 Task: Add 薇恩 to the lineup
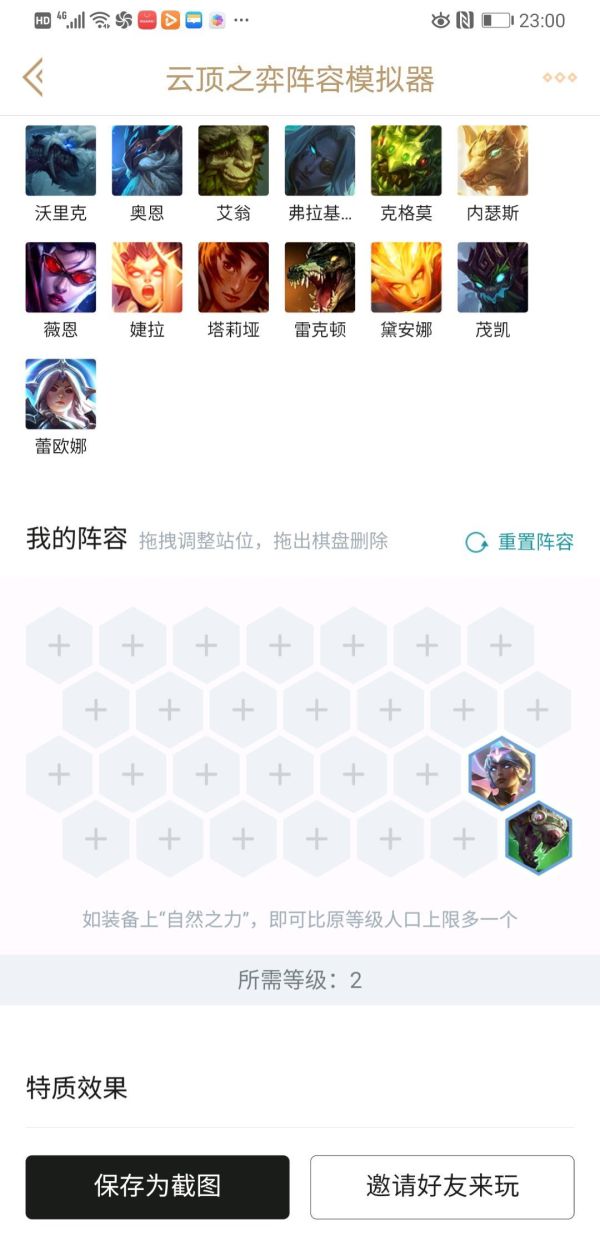(x=61, y=278)
